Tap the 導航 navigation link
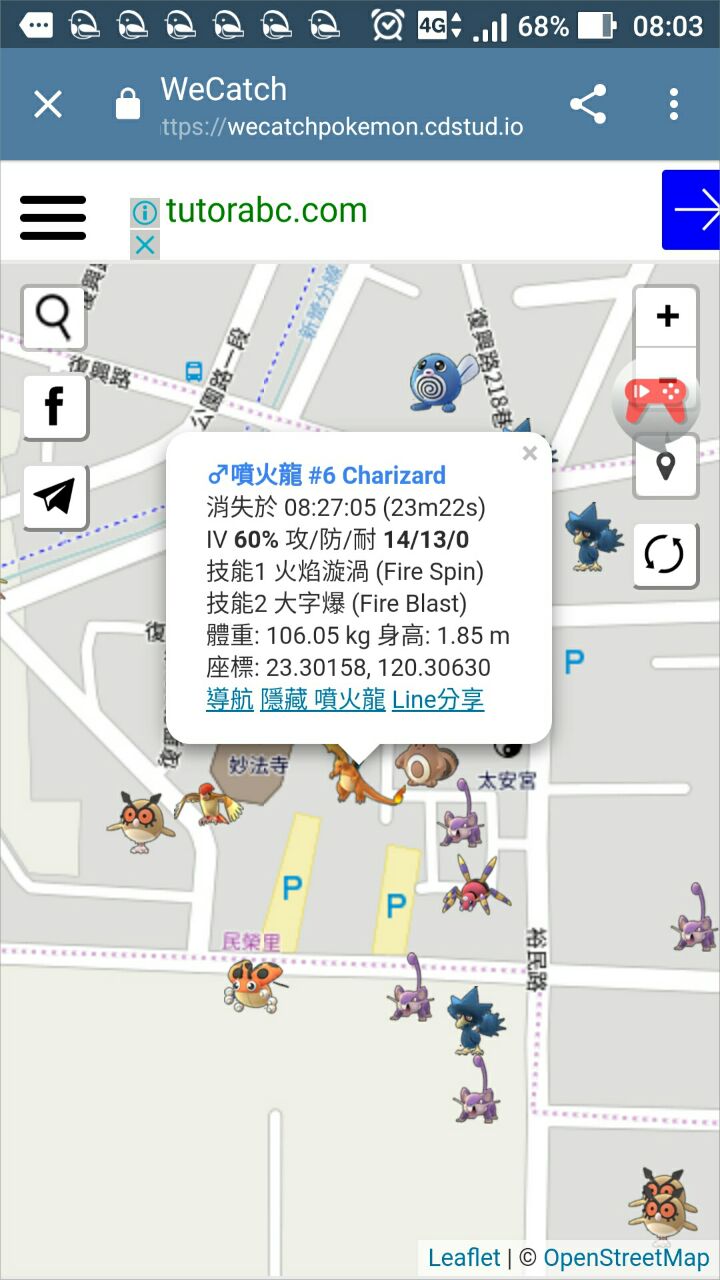The height and width of the screenshot is (1280, 720). pyautogui.click(x=230, y=700)
